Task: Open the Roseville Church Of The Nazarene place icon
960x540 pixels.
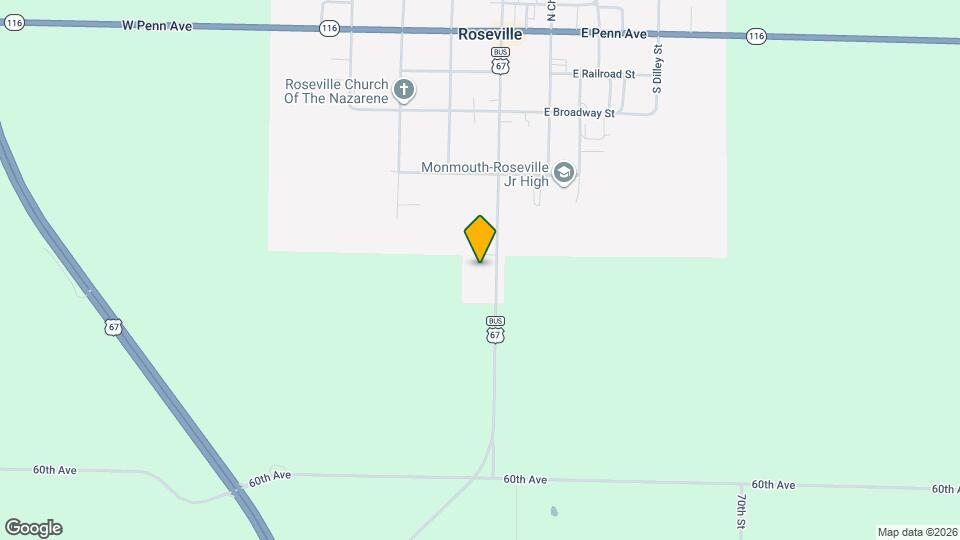Action: coord(404,92)
